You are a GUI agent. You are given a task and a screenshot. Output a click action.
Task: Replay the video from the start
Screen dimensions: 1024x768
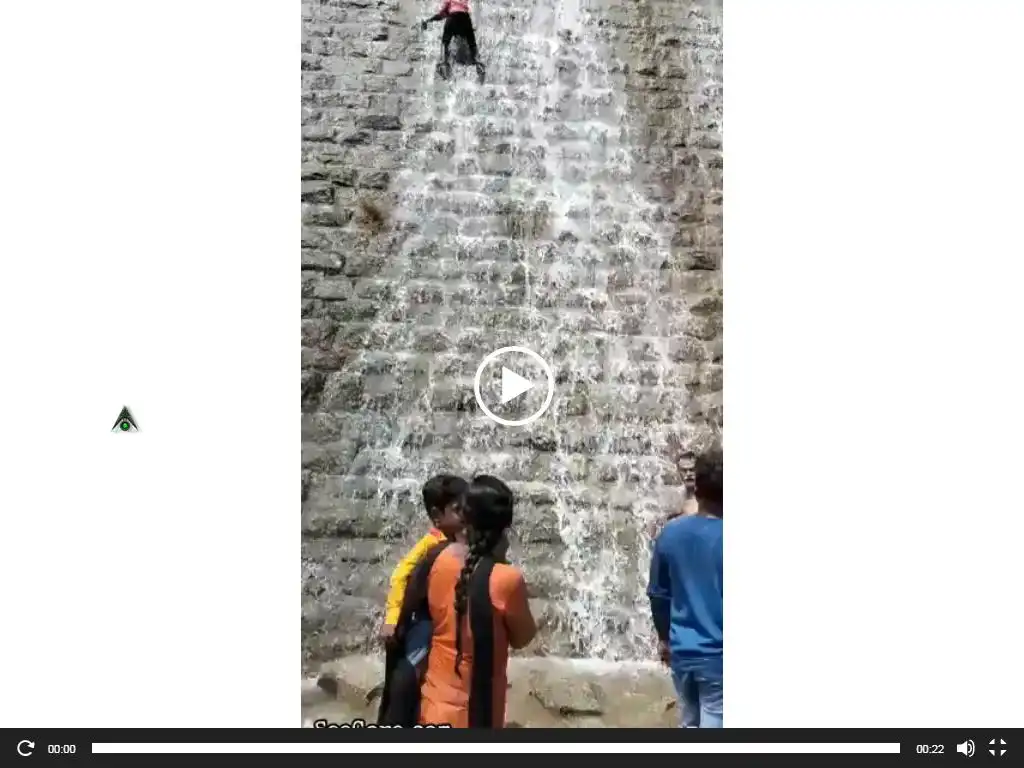coord(26,748)
